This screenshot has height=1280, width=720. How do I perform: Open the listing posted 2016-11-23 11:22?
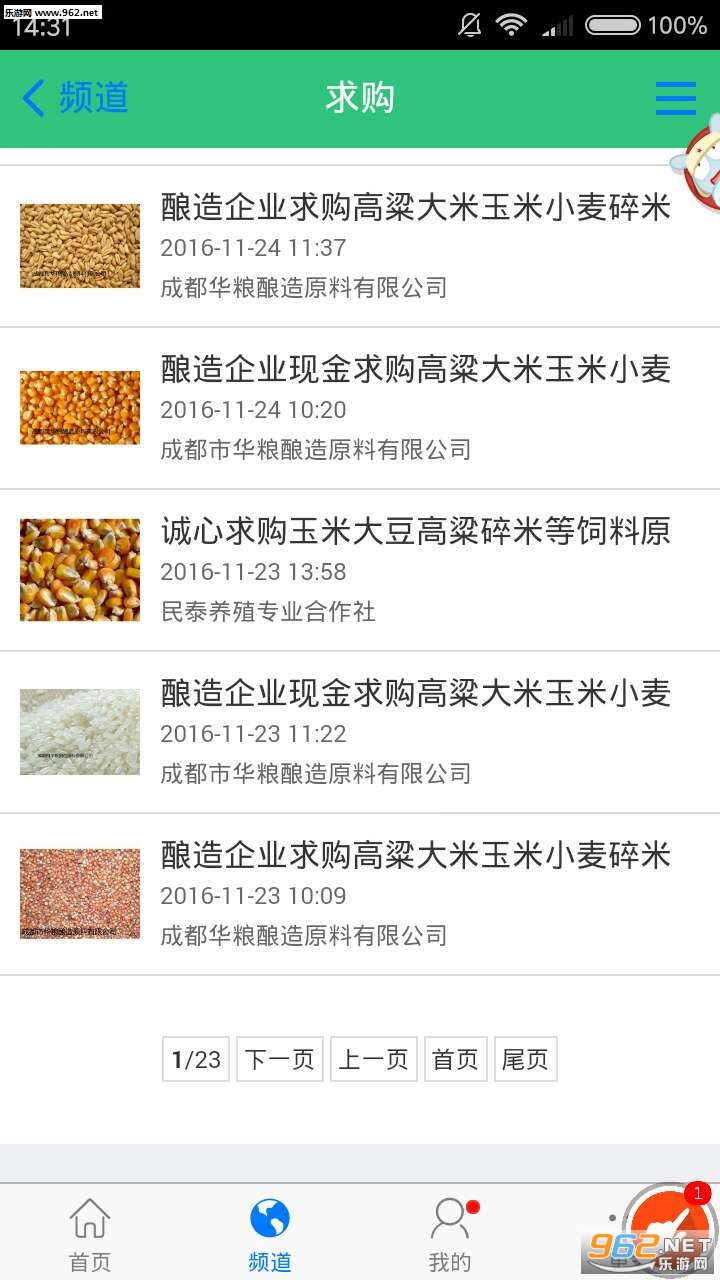pos(415,694)
